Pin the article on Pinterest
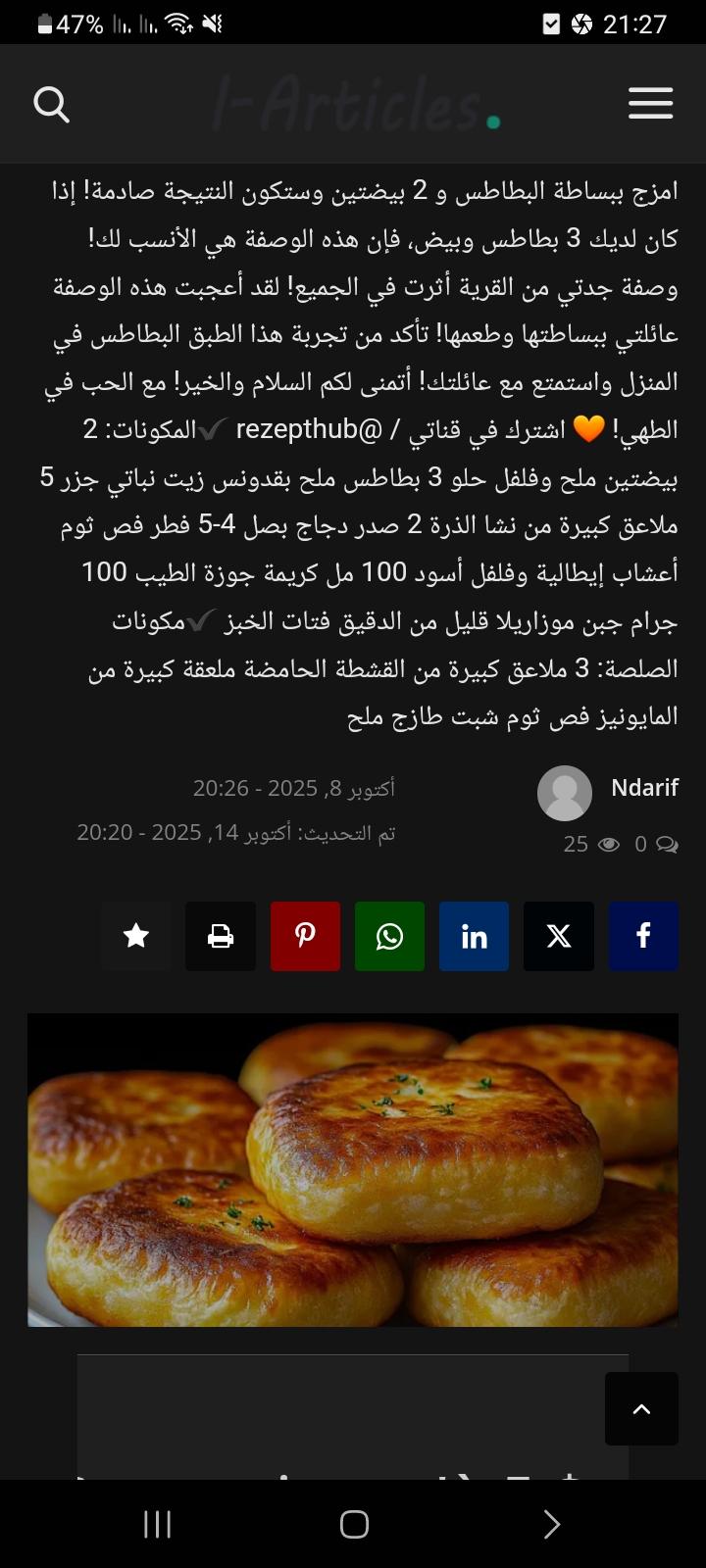The width and height of the screenshot is (706, 1568). pos(305,936)
